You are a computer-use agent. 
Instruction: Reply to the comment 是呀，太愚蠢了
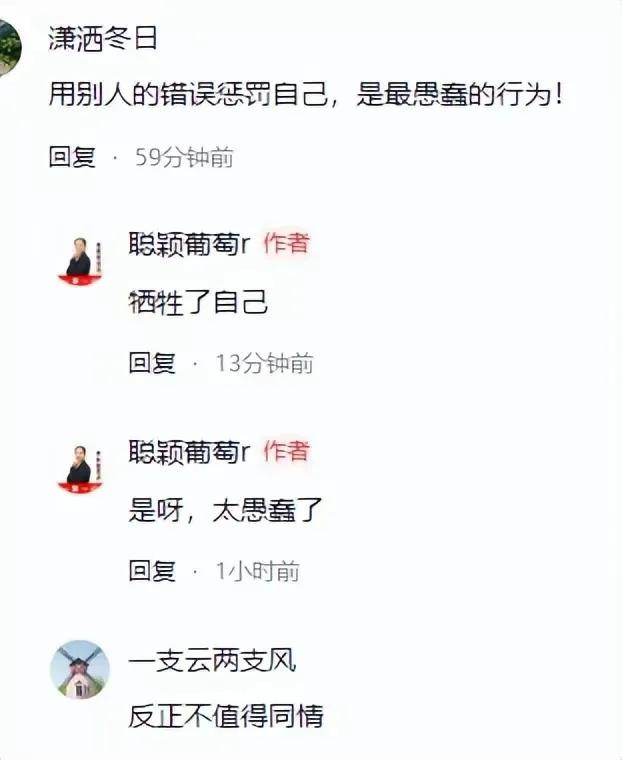pos(152,571)
